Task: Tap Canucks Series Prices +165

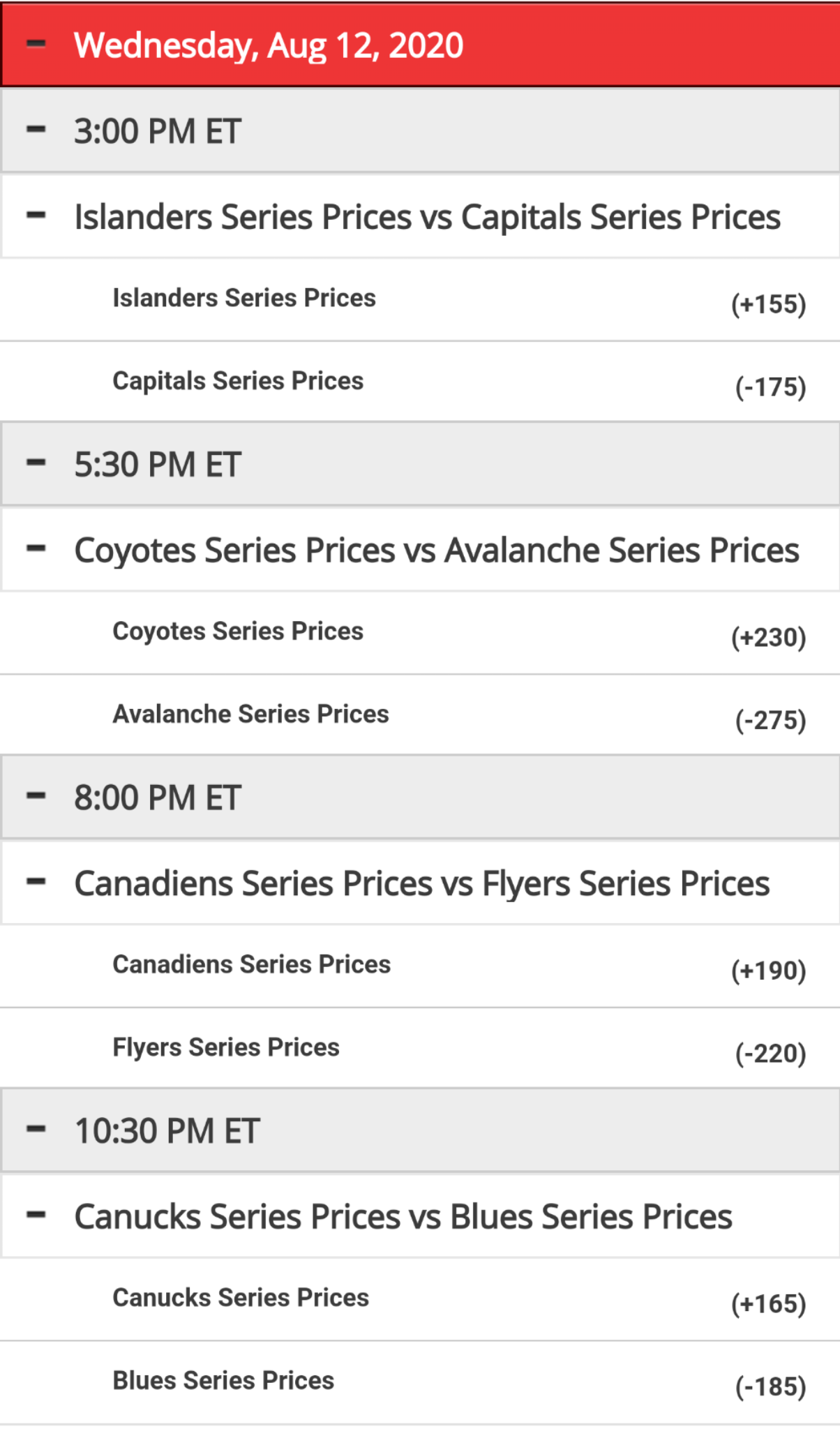Action: point(420,1300)
